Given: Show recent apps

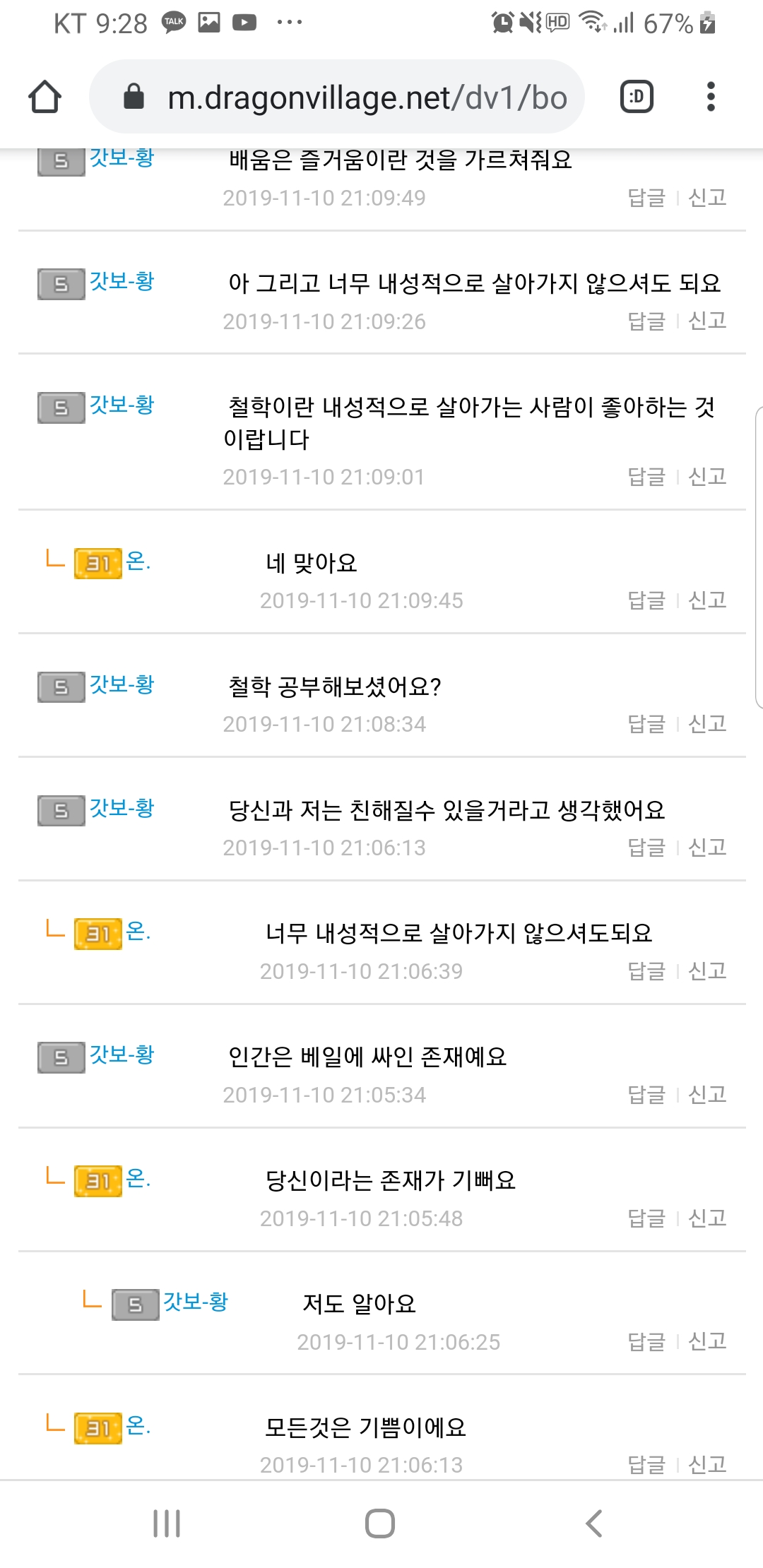Looking at the screenshot, I should coord(167,1524).
